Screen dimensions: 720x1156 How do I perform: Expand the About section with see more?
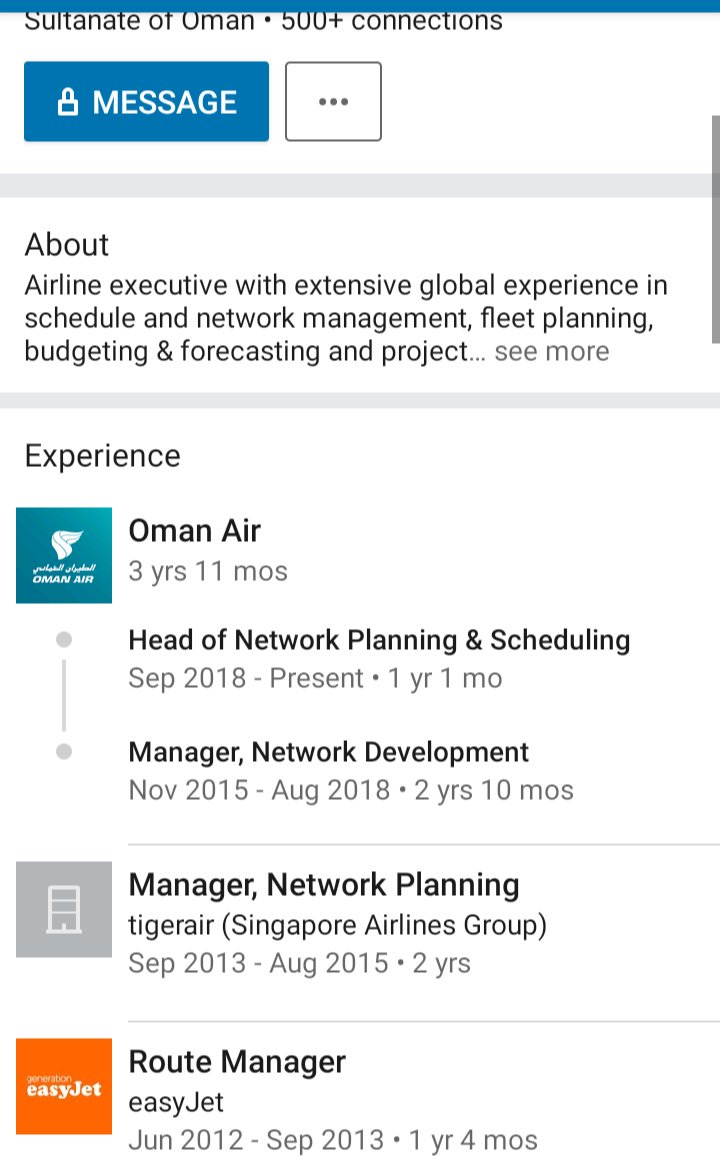551,352
